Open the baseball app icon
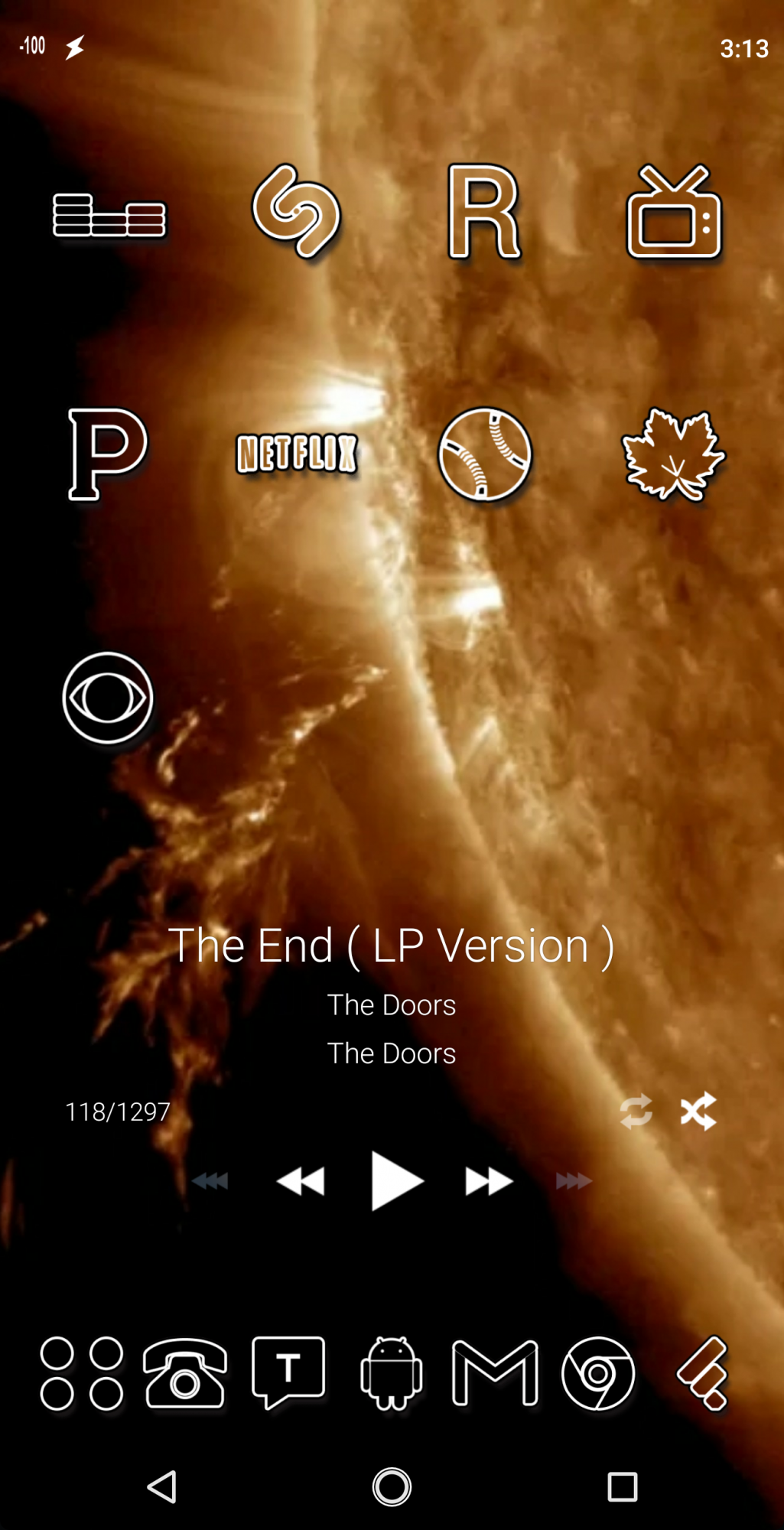Viewport: 784px width, 1530px height. point(485,454)
